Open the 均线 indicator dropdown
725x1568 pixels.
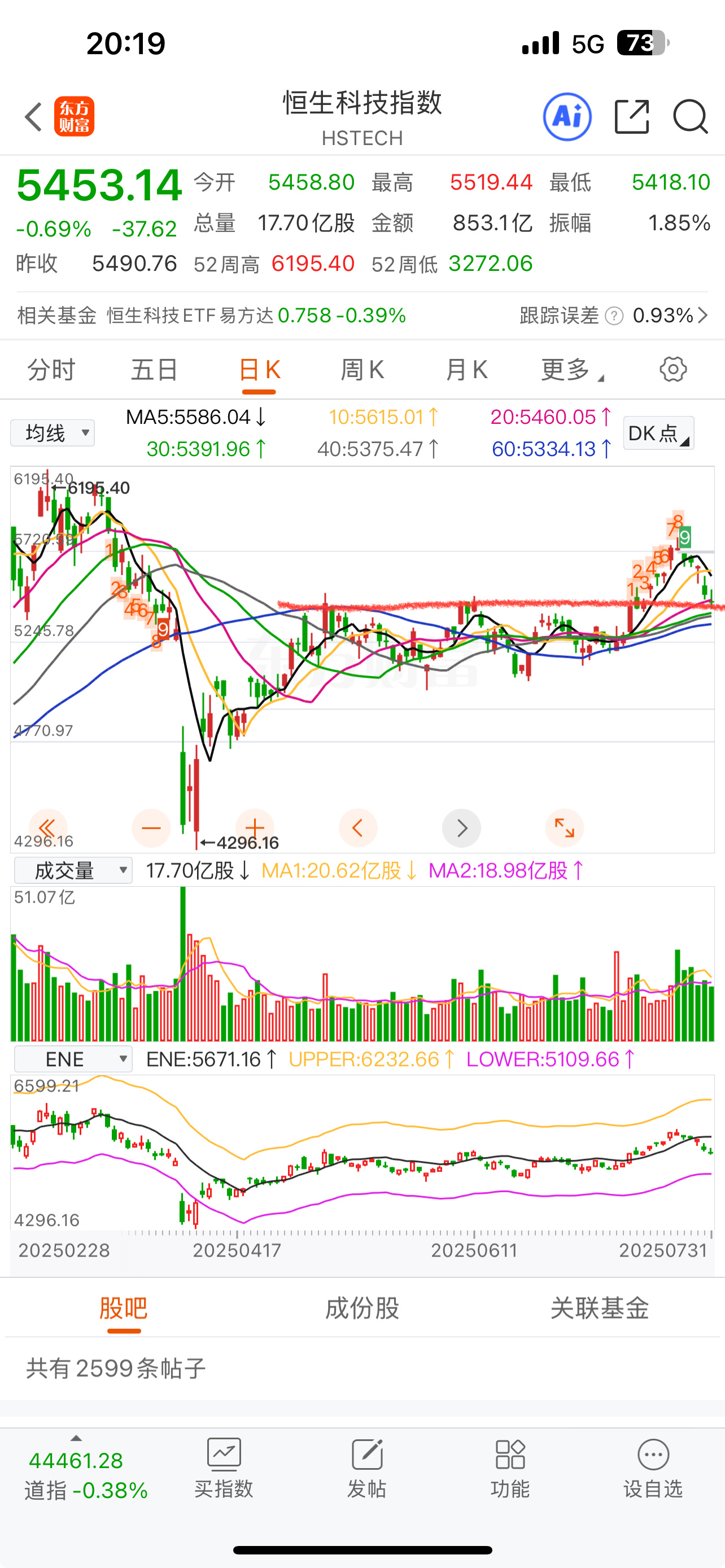click(53, 433)
